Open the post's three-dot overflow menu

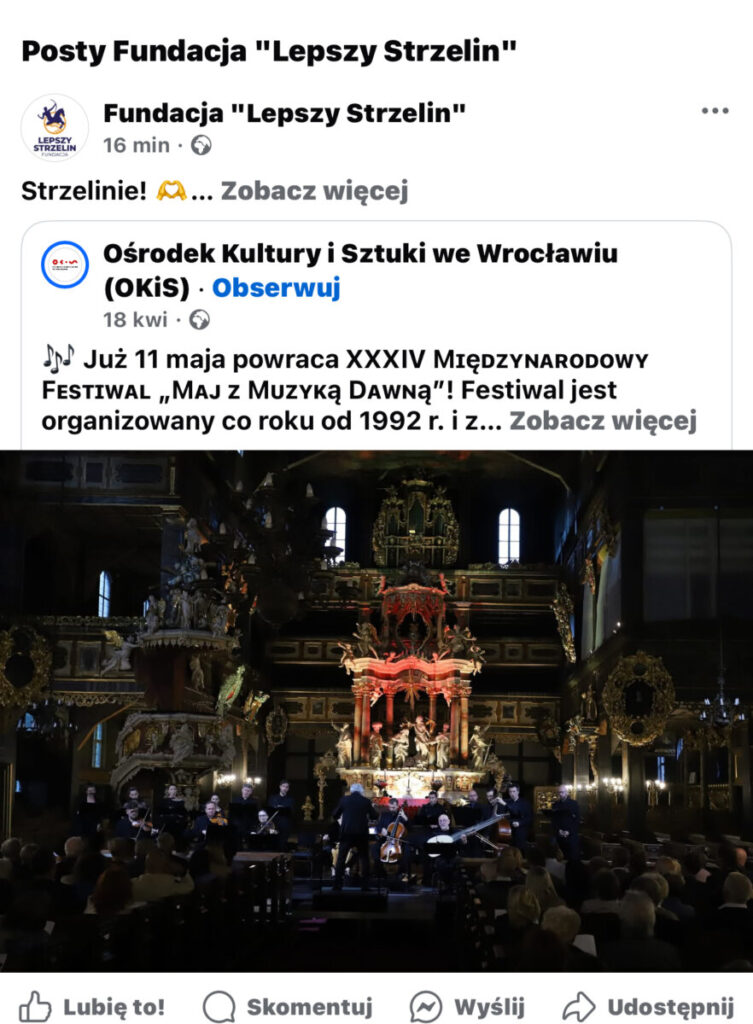714,111
